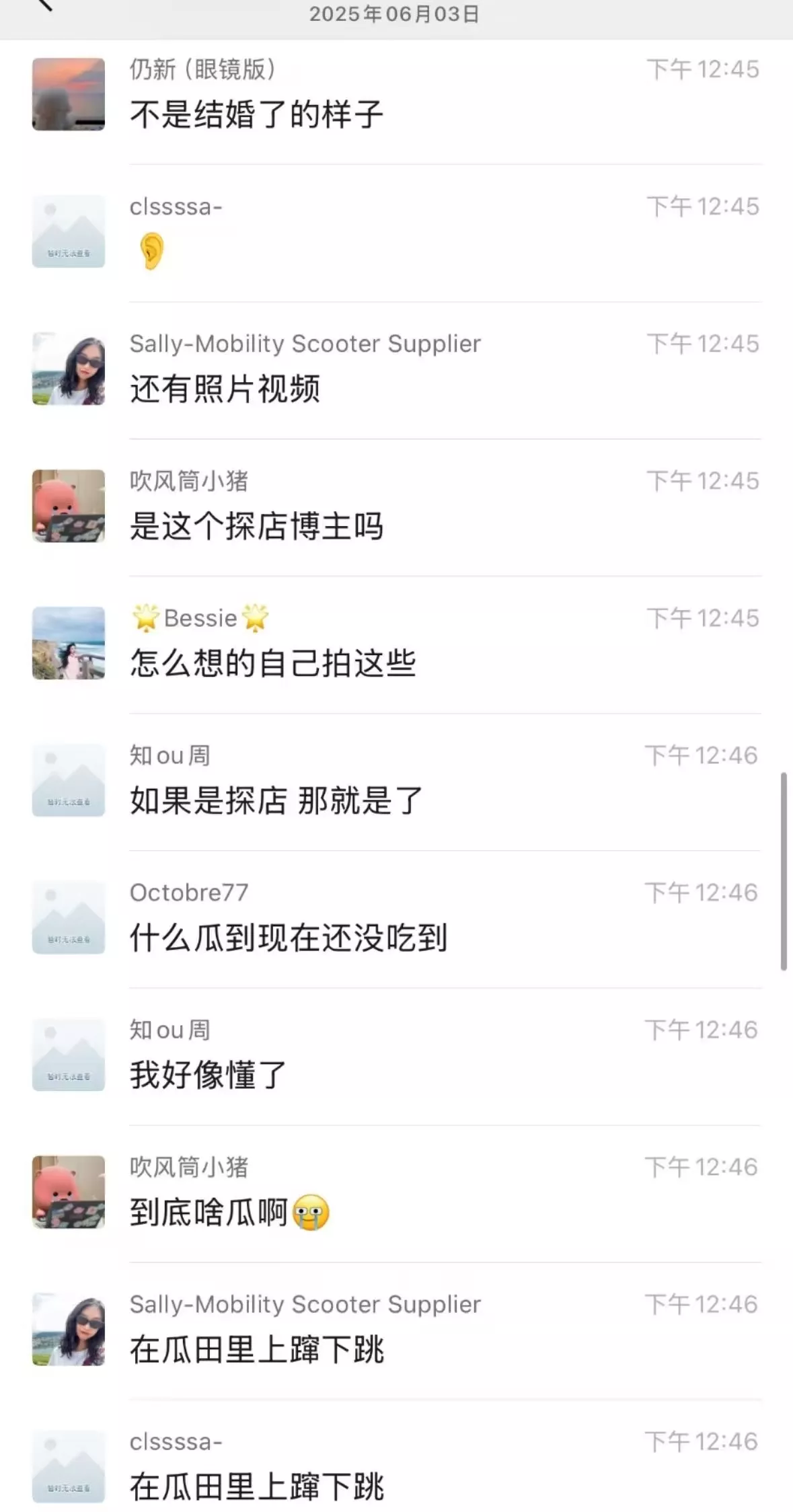The height and width of the screenshot is (1512, 793).
Task: Tap 知ou周's message 如果是探店 那就是了
Action: [x=276, y=800]
